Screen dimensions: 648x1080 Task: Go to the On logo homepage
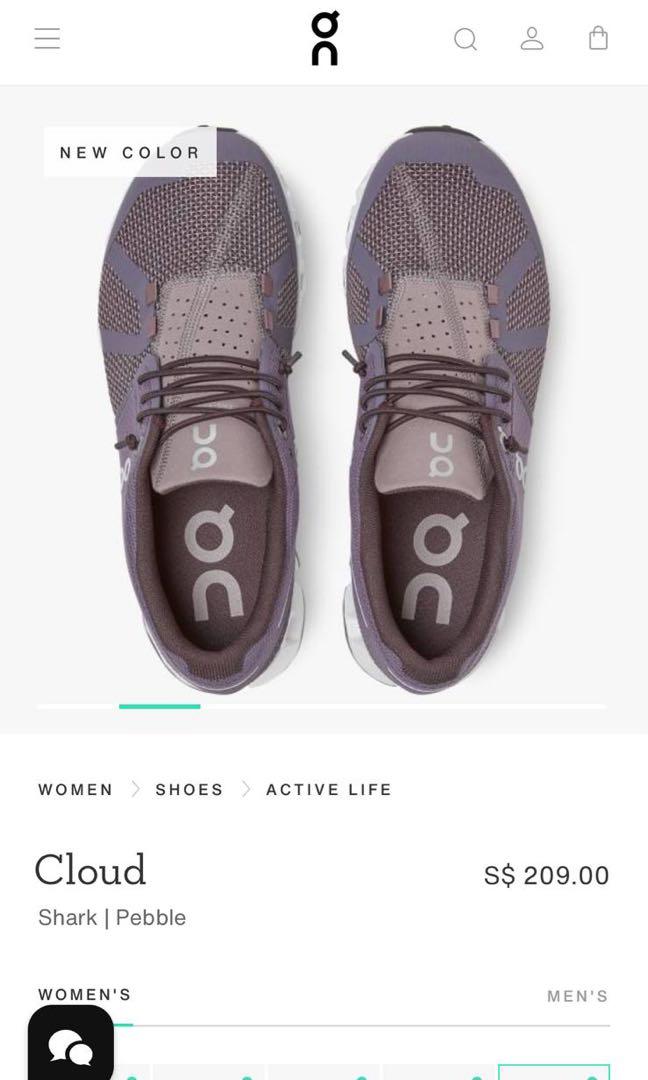coord(324,39)
